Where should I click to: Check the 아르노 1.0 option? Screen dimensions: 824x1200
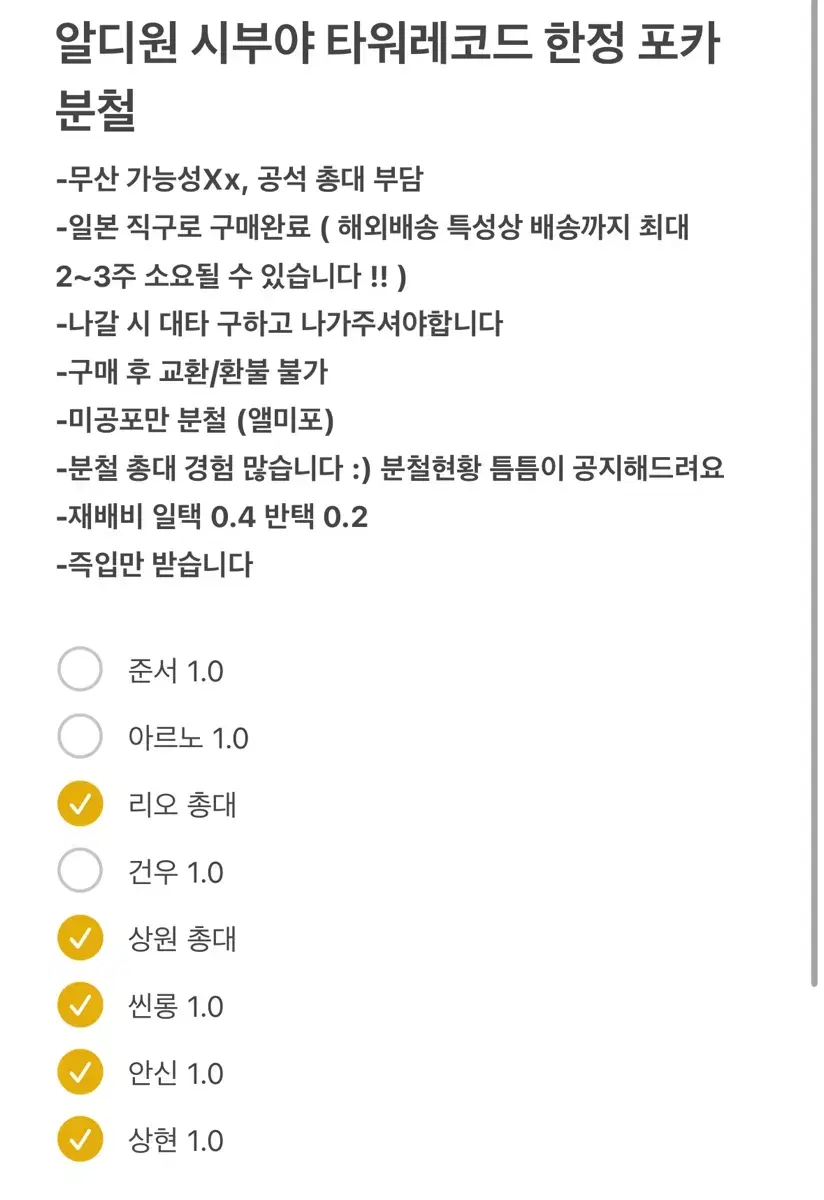point(79,738)
